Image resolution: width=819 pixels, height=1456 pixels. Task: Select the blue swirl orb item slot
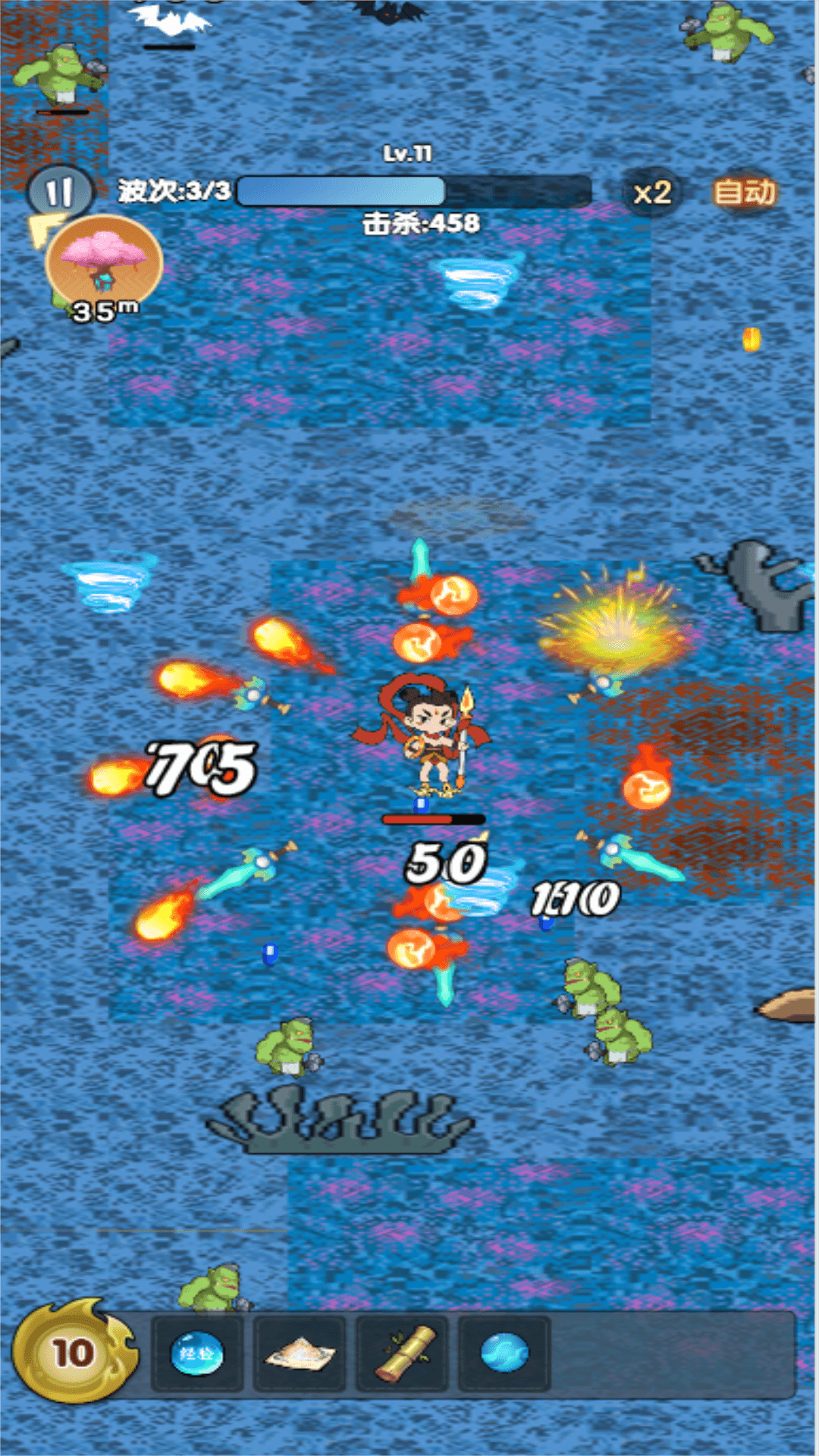(x=504, y=1354)
